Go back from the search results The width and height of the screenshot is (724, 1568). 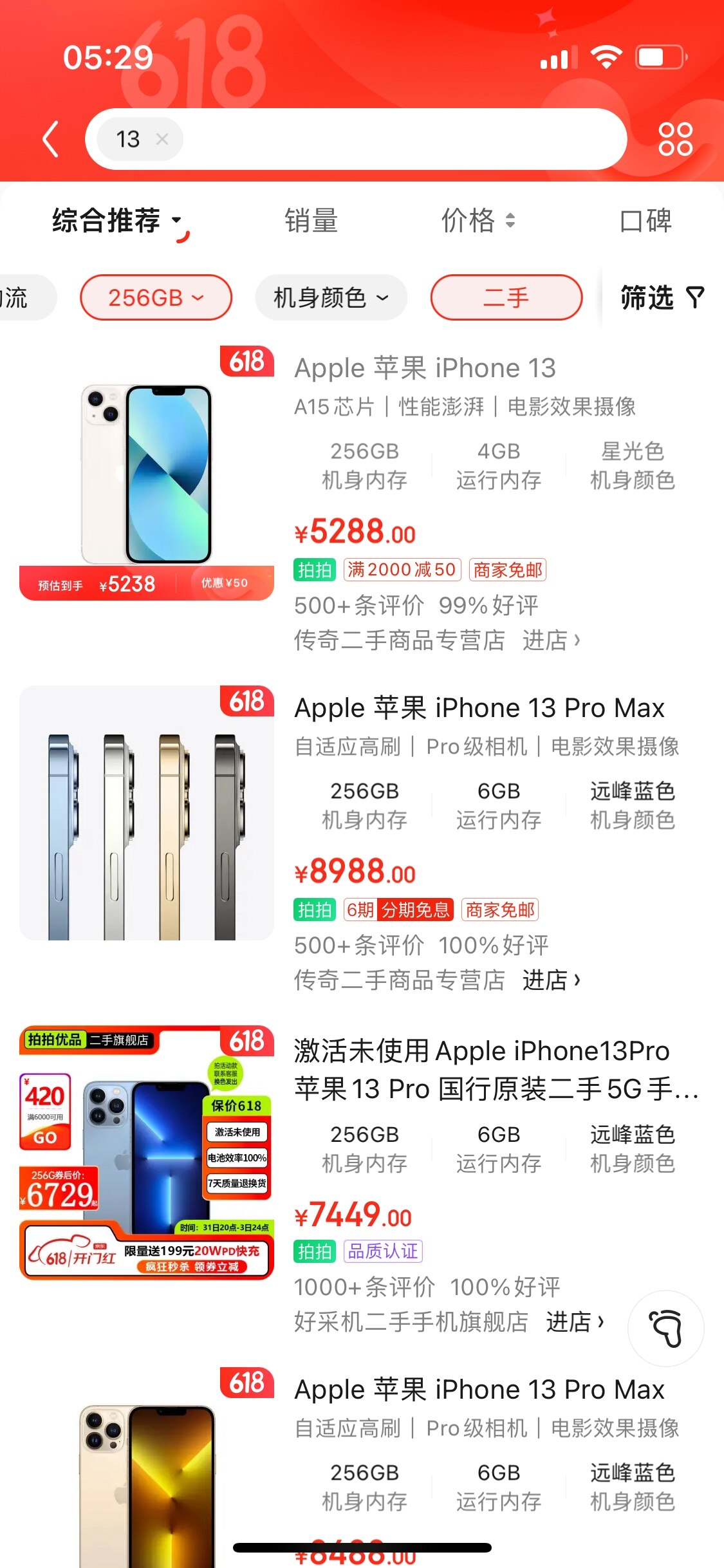pyautogui.click(x=50, y=139)
